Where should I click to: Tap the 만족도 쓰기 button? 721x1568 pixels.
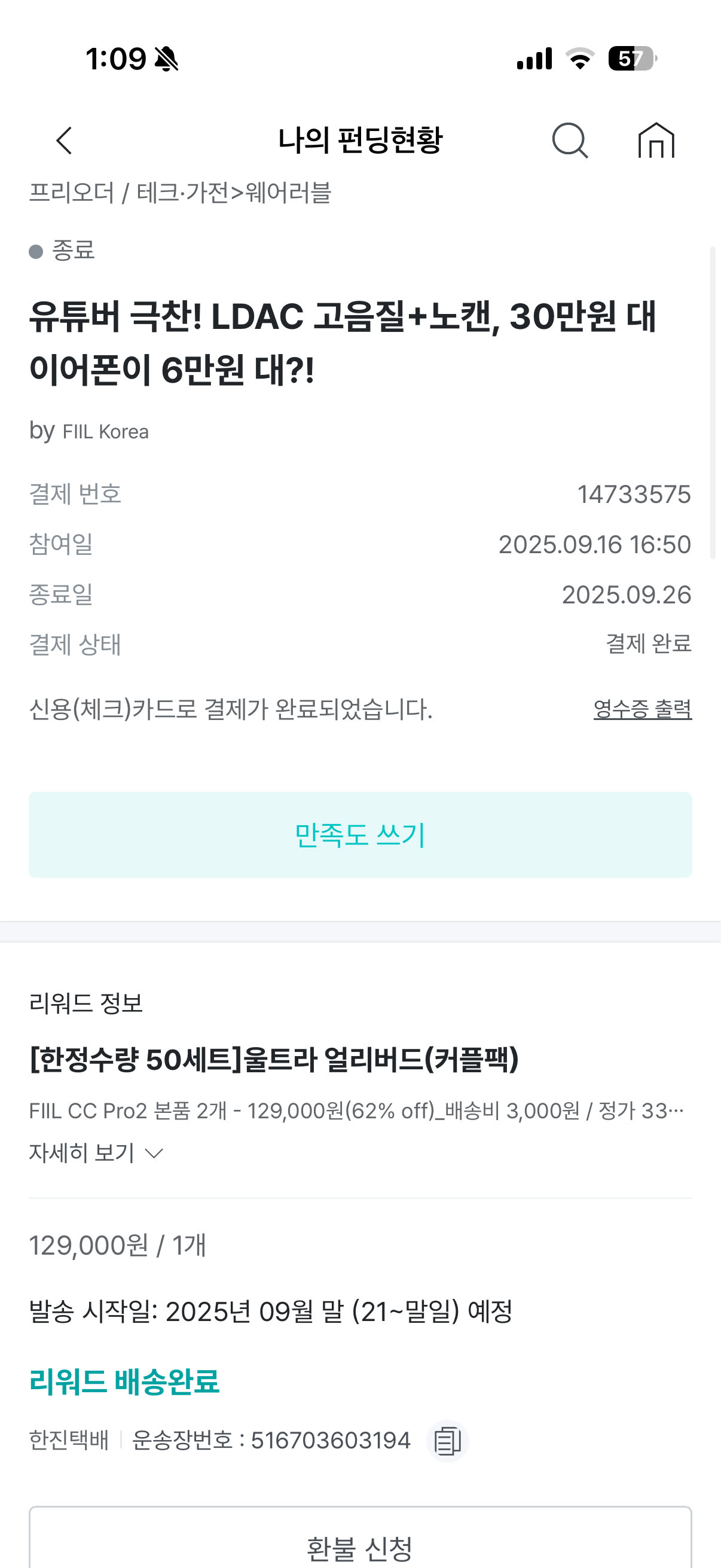pyautogui.click(x=360, y=834)
